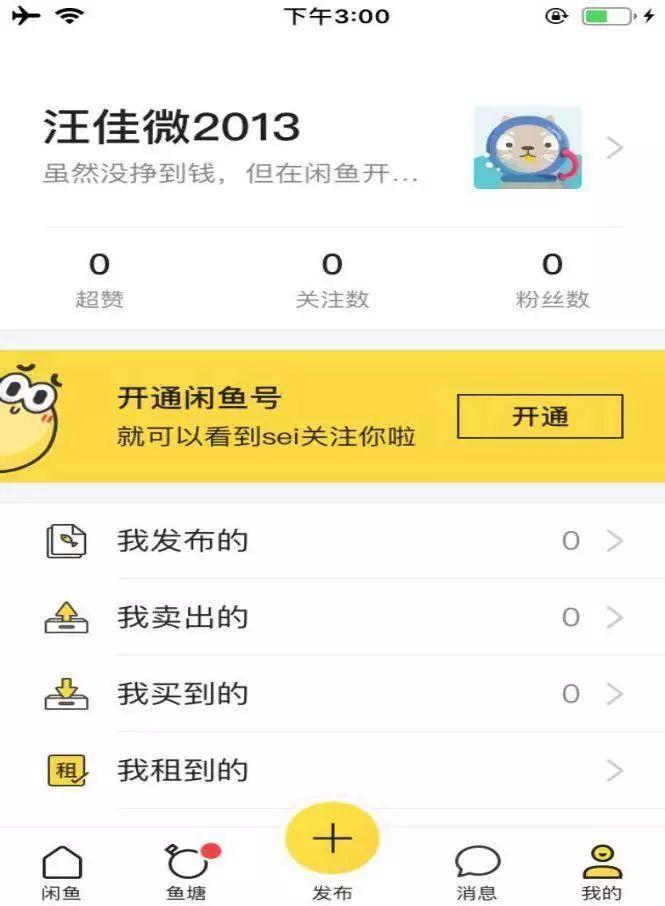Viewport: 665px width, 906px height.
Task: Tap the 开通 button for 闲鱼号
Action: (540, 416)
